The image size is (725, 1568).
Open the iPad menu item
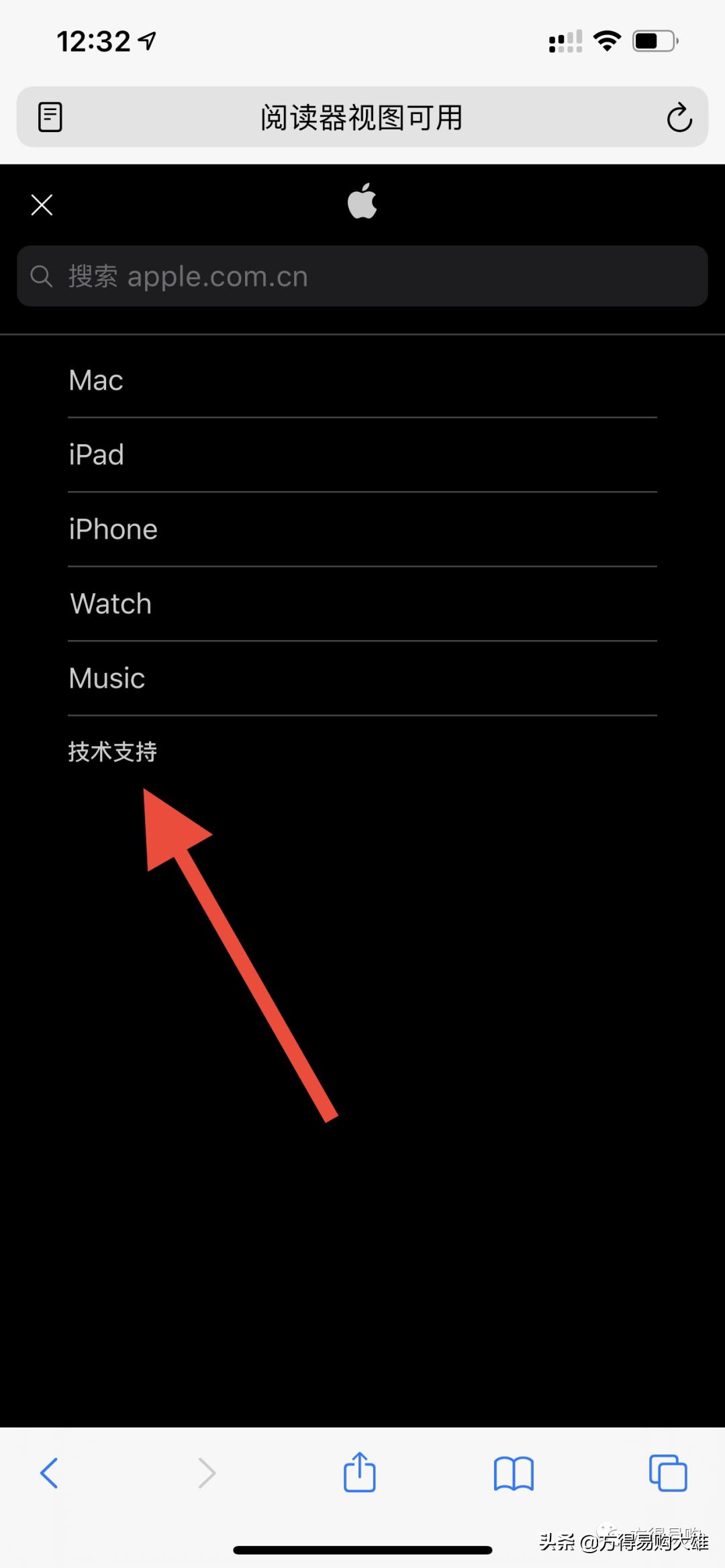[x=97, y=455]
